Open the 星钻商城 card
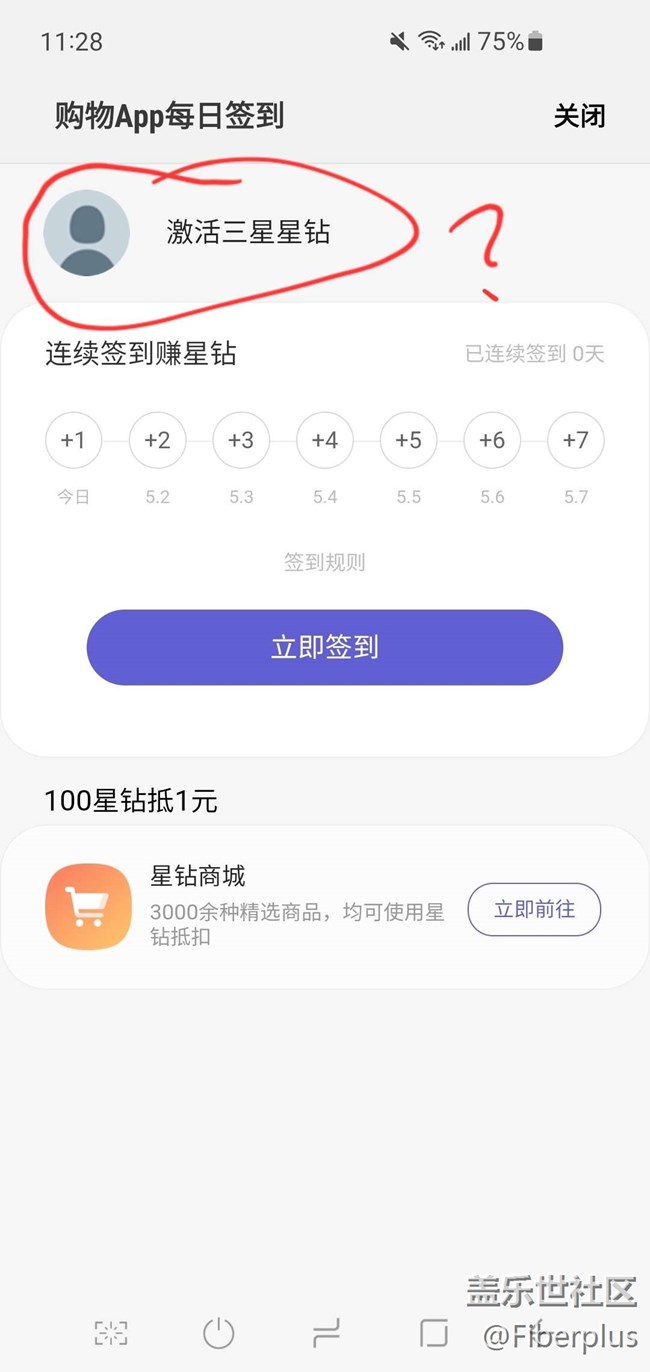 point(325,908)
